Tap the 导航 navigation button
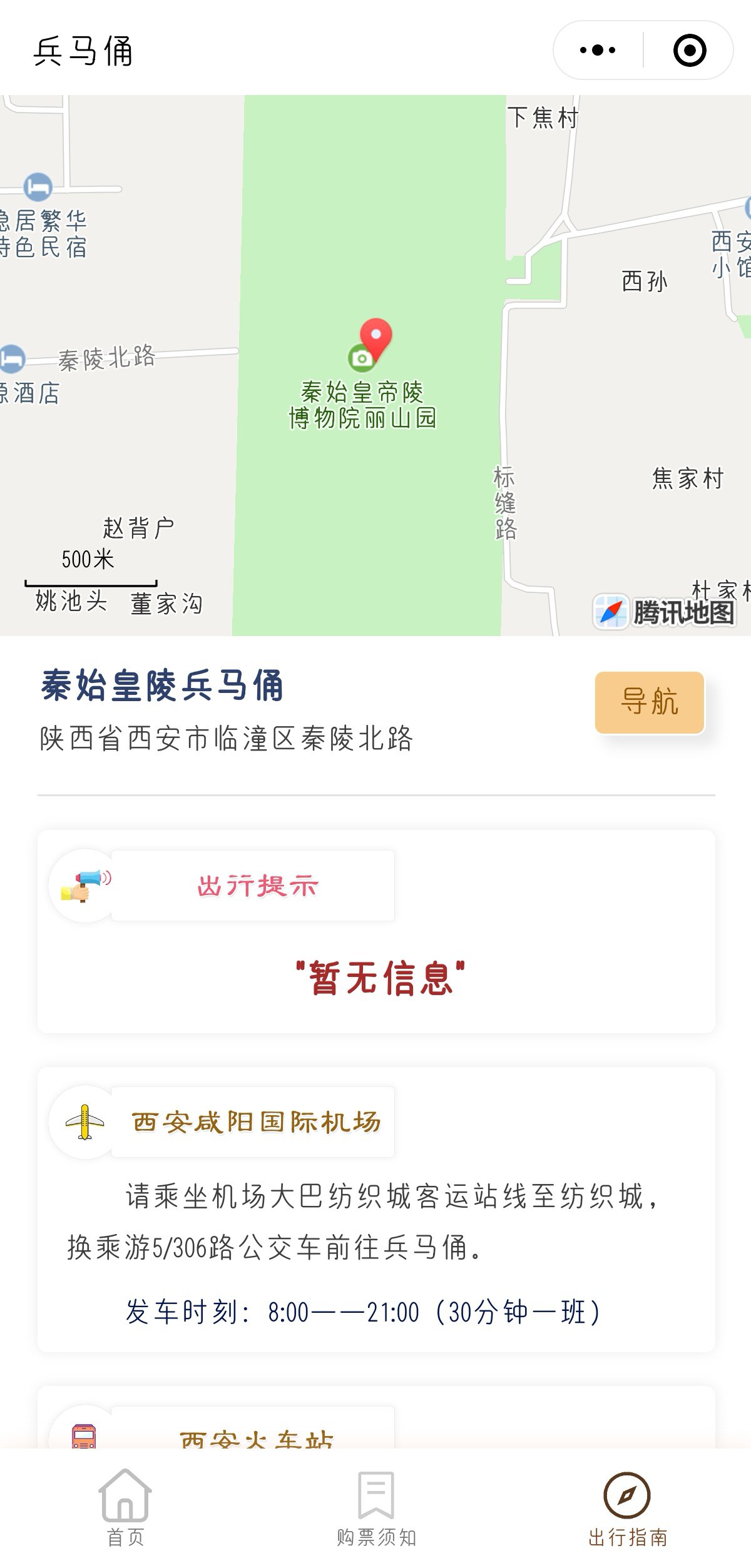The image size is (751, 1568). [649, 702]
